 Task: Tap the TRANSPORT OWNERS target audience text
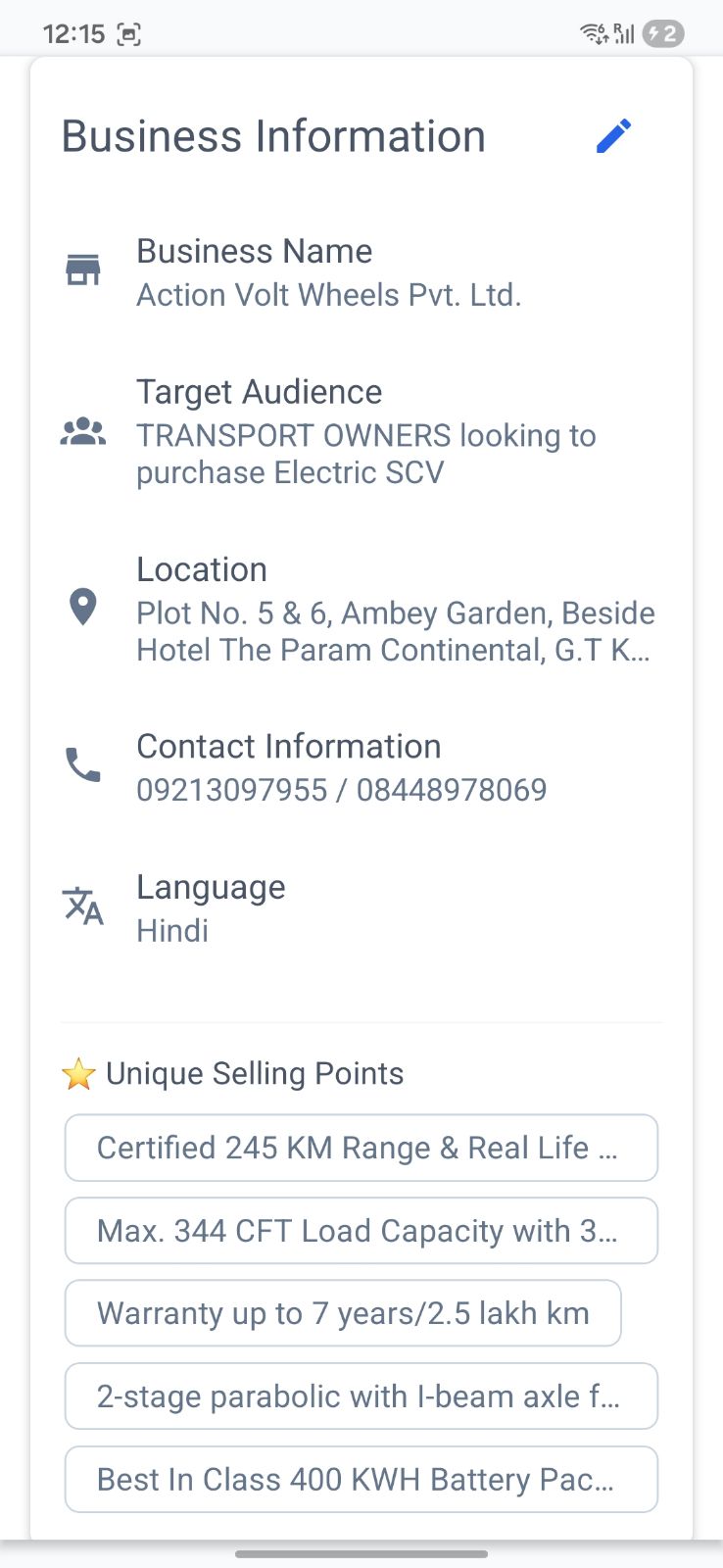coord(366,453)
